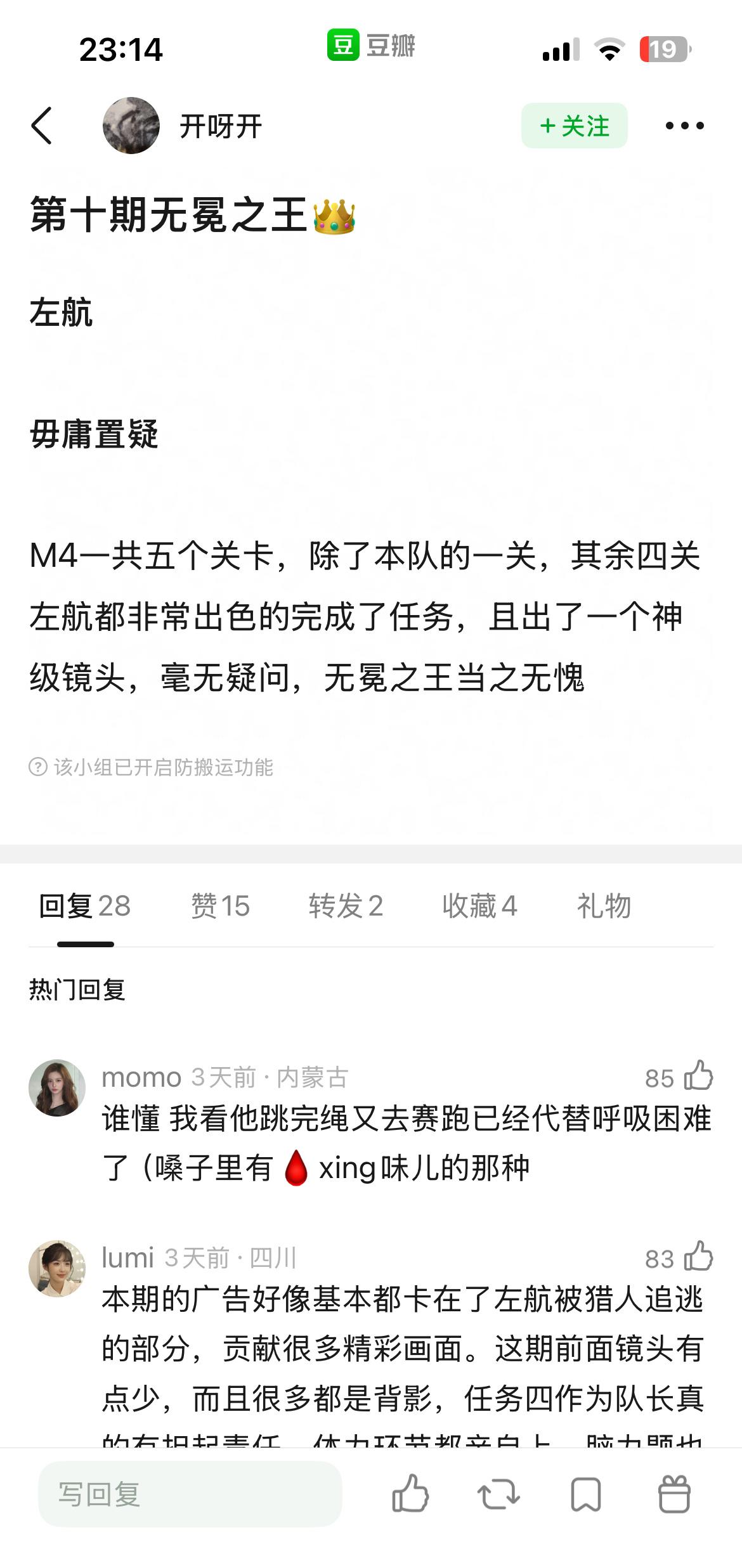Bookmark this post from bottom bar
Viewport: 742px width, 1568px height.
pos(586,1494)
